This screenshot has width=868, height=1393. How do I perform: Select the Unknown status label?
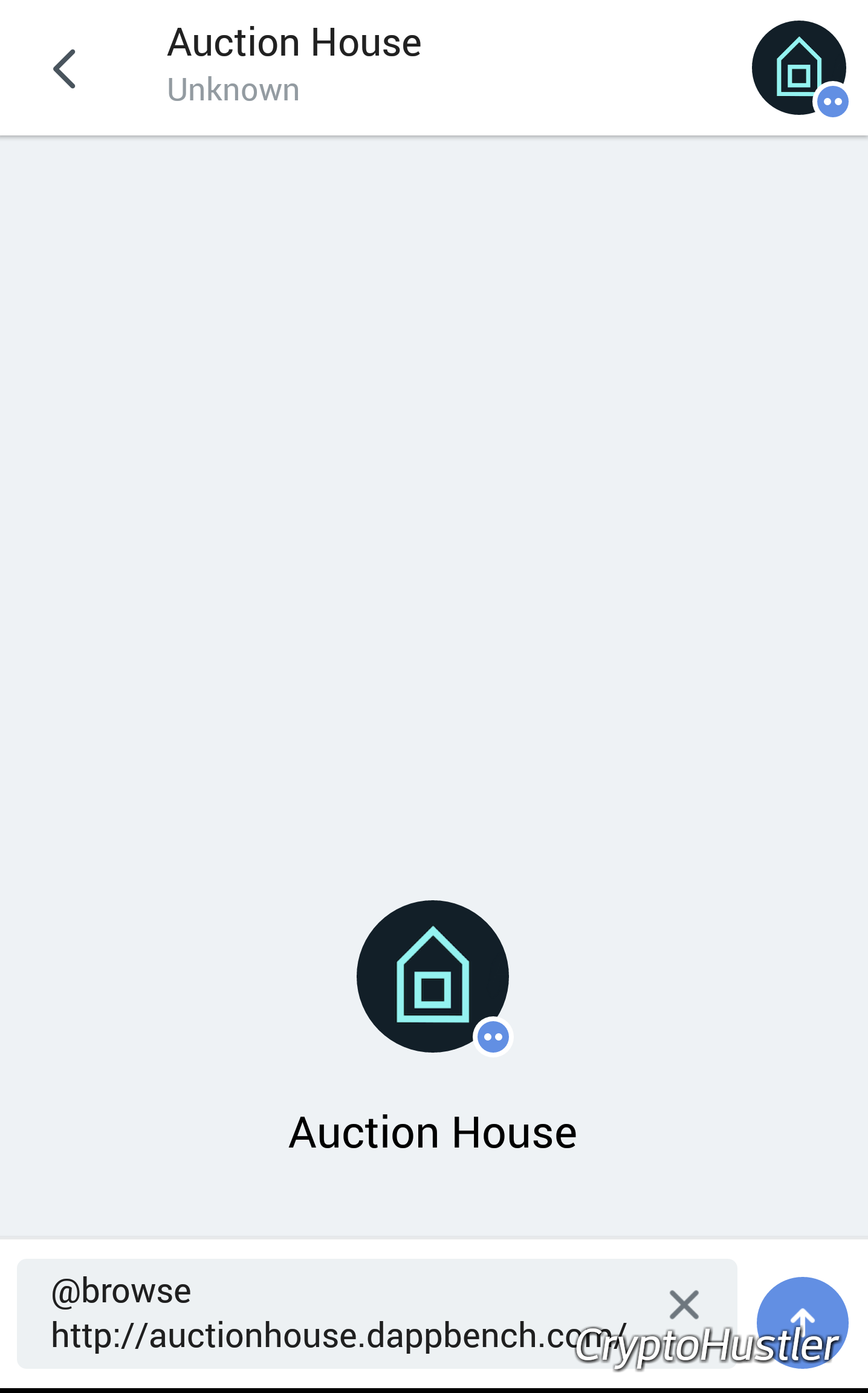pyautogui.click(x=233, y=89)
